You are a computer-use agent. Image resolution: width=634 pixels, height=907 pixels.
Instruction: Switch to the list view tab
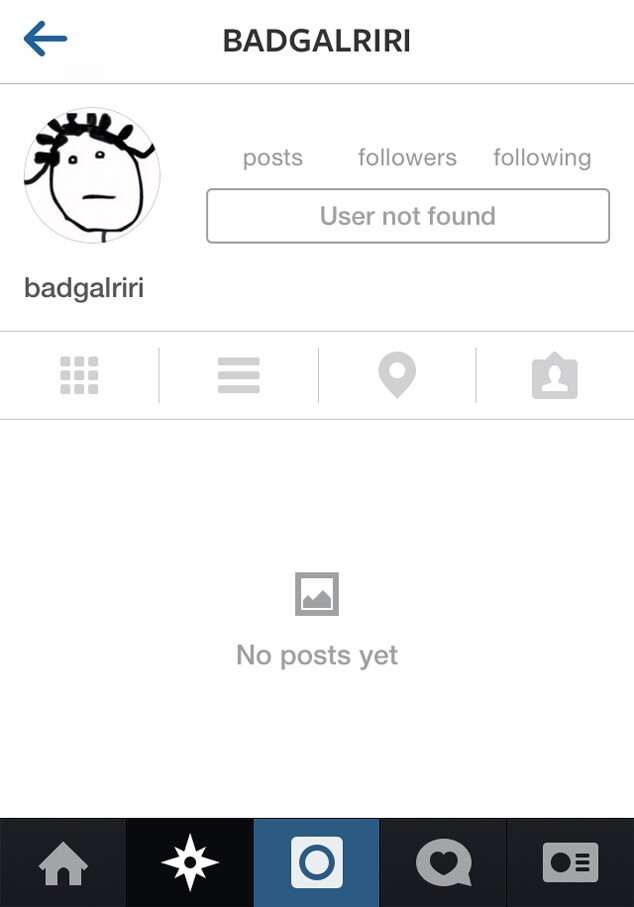(x=238, y=376)
